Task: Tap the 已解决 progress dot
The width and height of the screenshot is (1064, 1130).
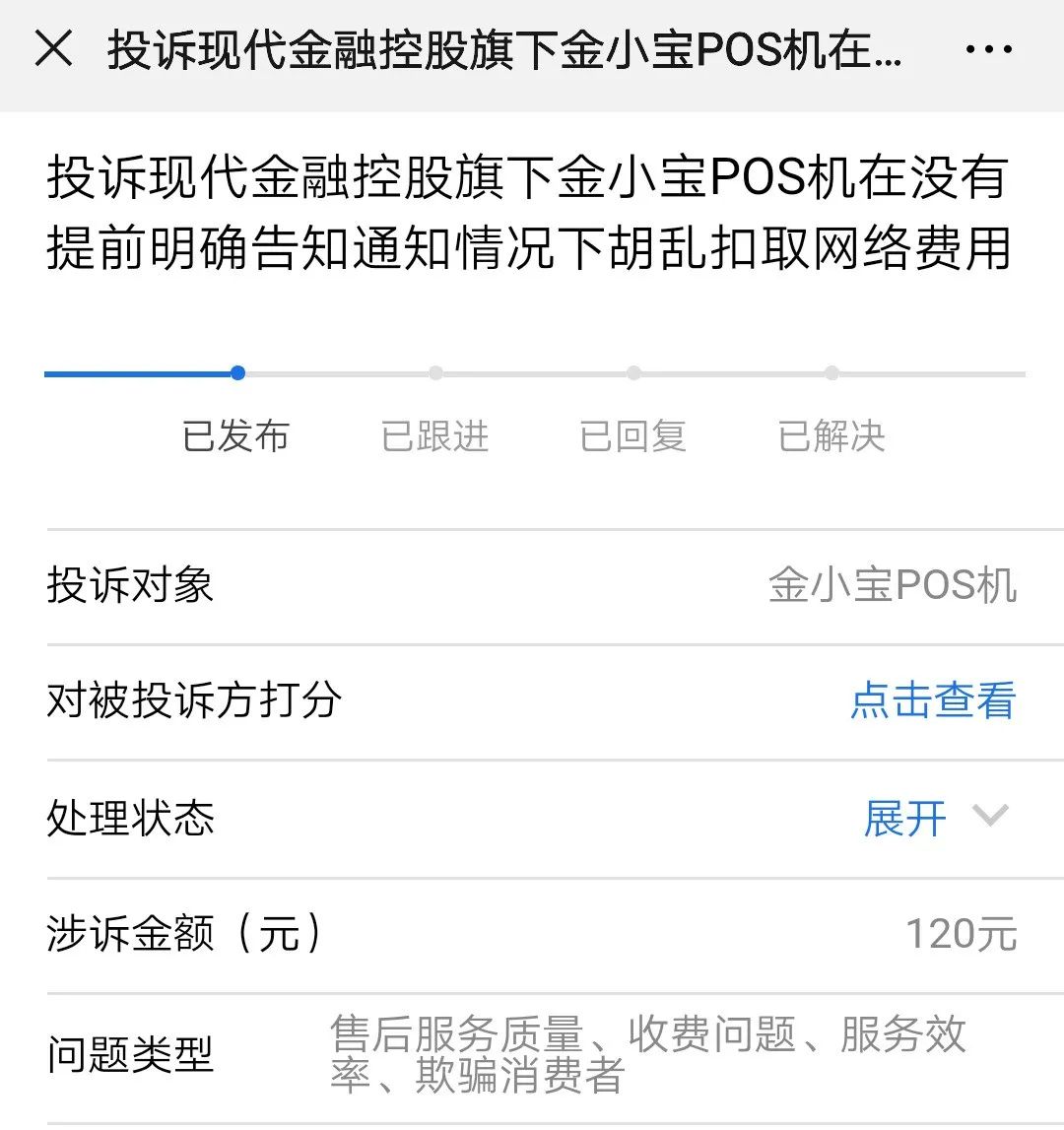Action: [x=831, y=373]
